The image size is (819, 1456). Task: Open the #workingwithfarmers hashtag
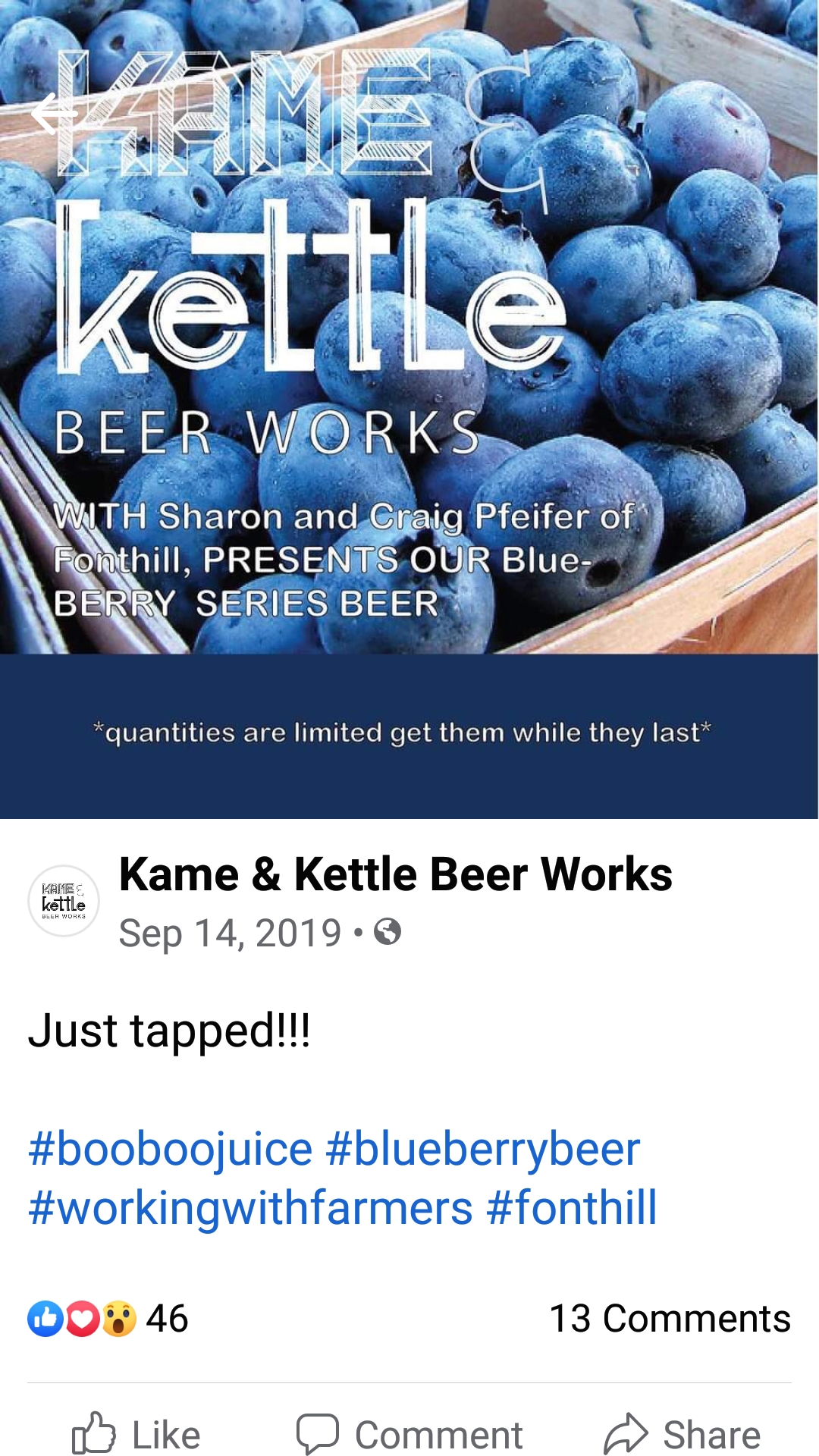point(250,1208)
